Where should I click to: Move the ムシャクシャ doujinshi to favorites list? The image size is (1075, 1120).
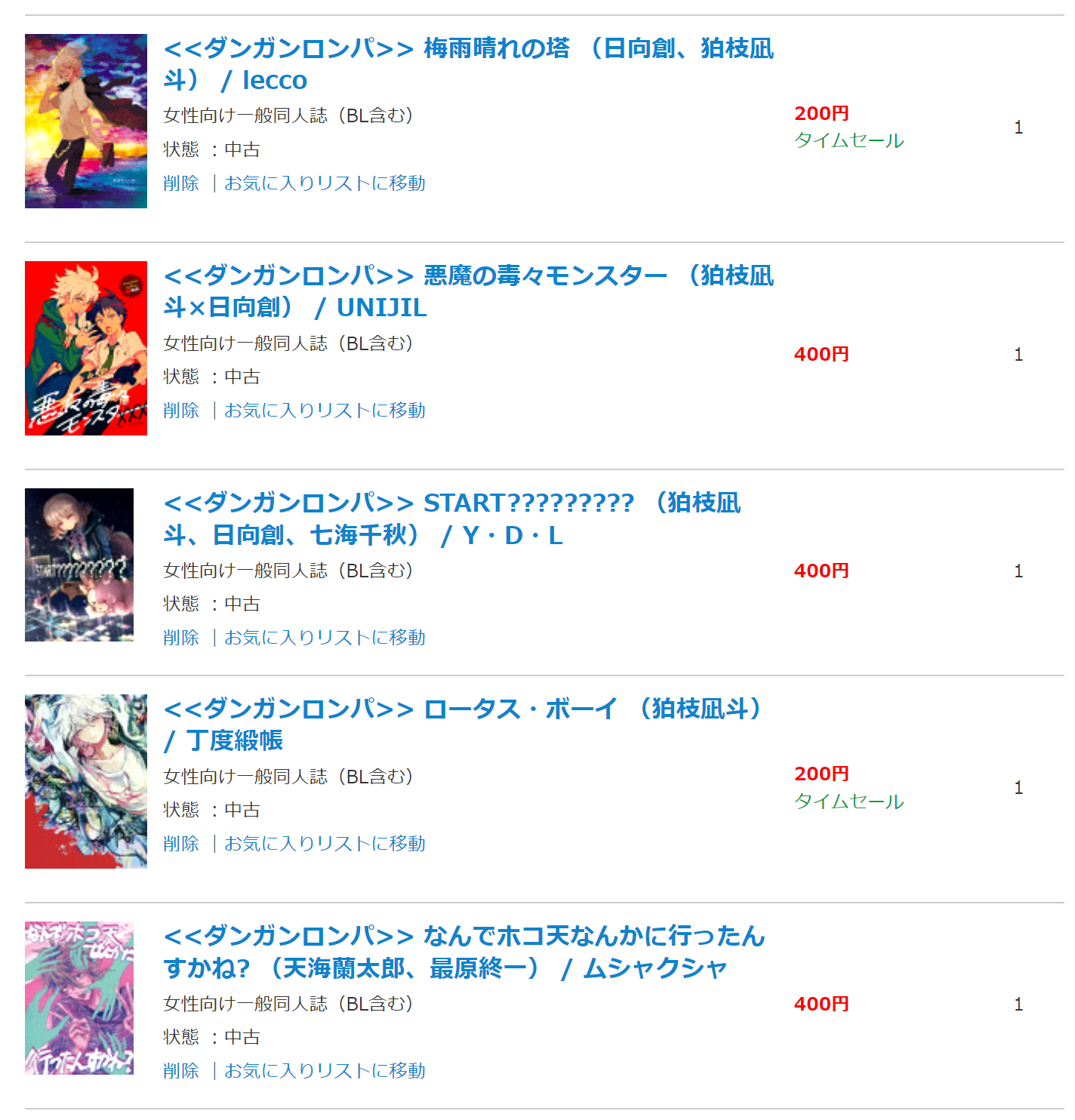[325, 1071]
